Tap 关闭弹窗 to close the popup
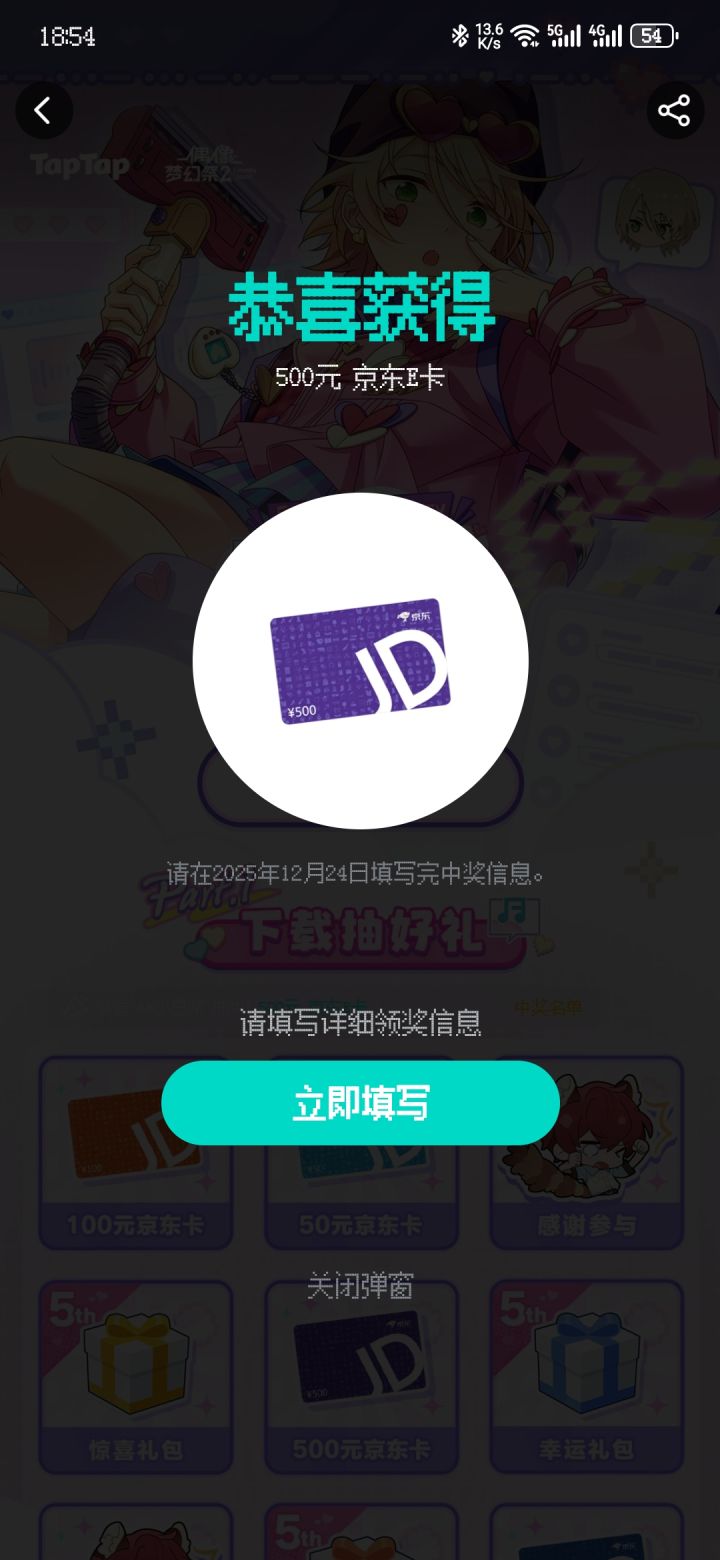 360,1287
